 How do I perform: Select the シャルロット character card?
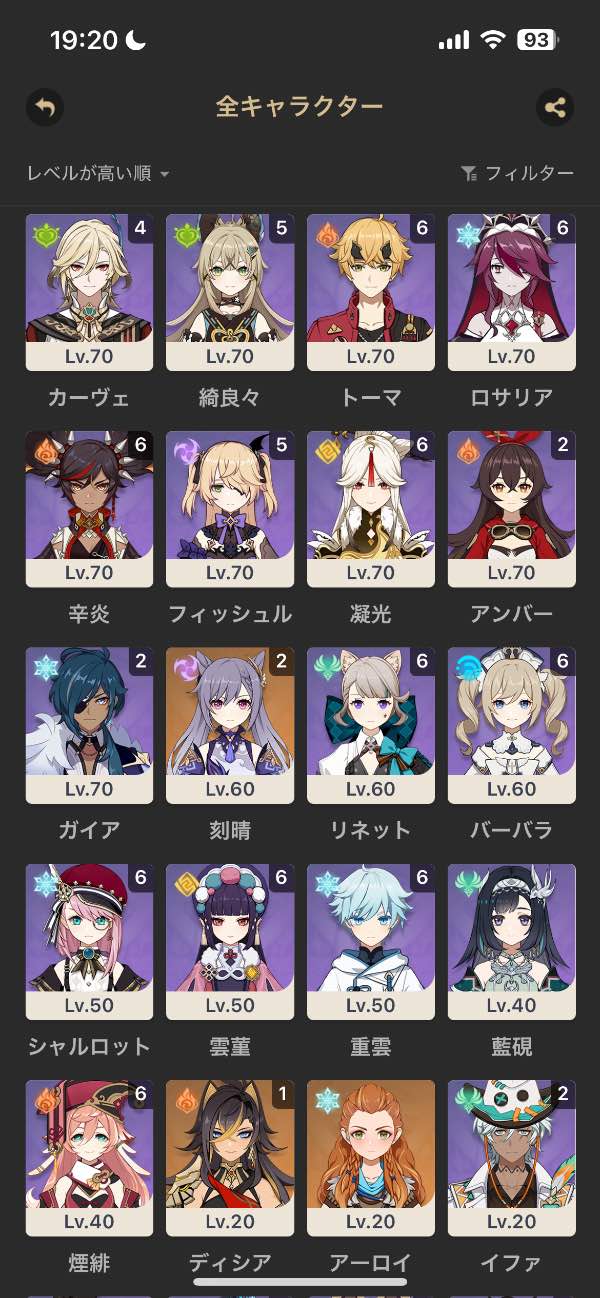click(89, 940)
